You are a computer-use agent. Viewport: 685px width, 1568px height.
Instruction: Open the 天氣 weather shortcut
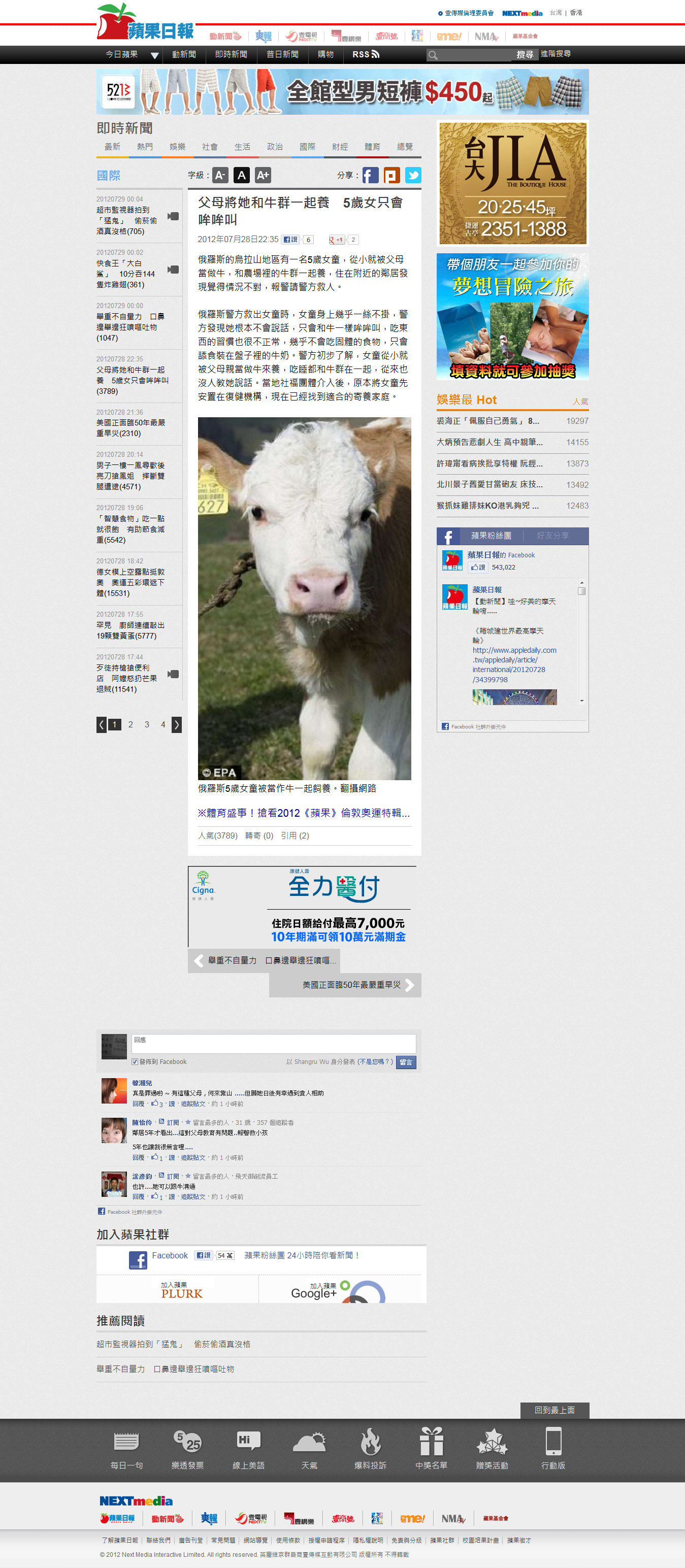tap(309, 1449)
